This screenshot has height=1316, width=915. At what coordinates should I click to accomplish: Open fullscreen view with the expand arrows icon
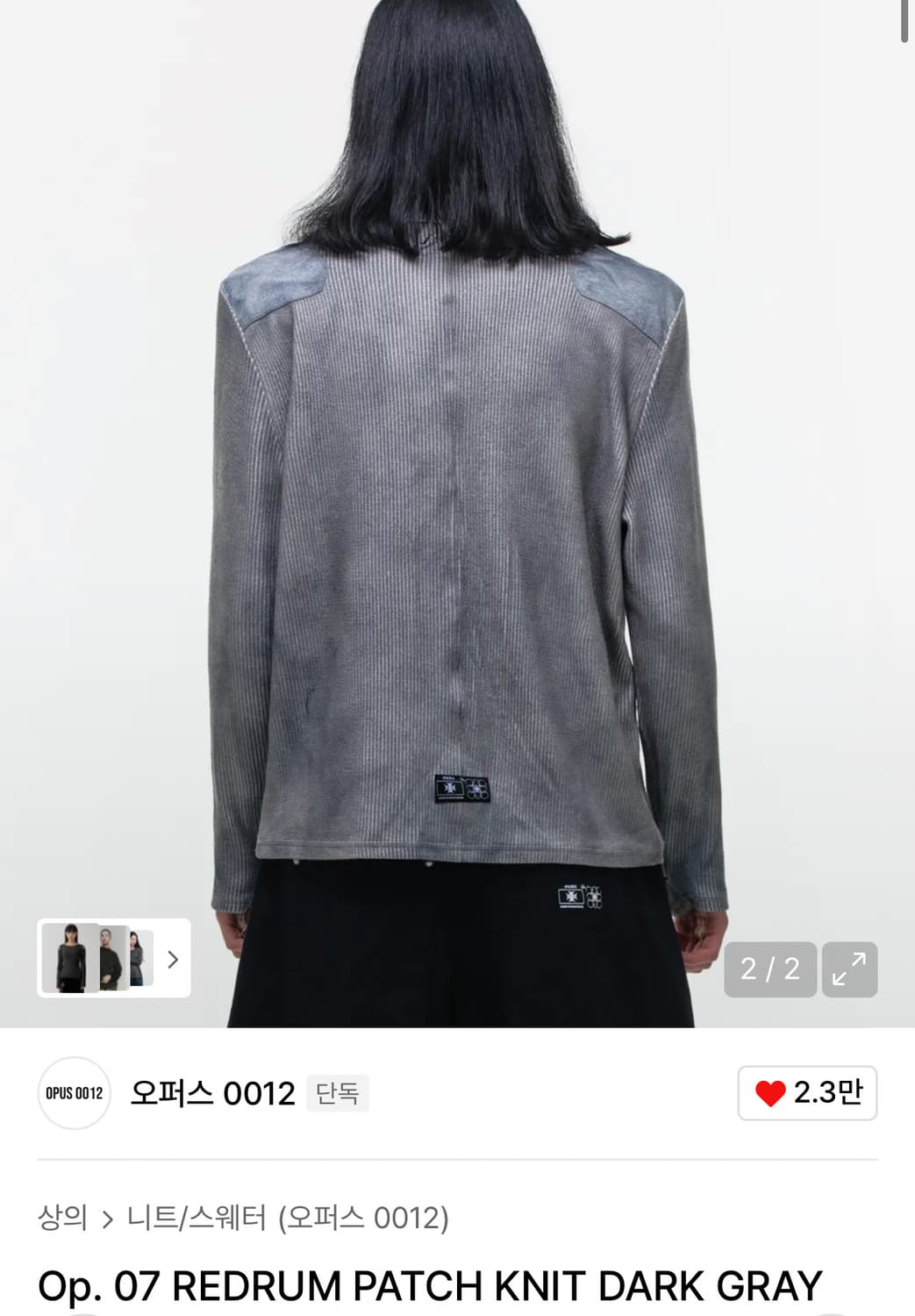tap(849, 969)
